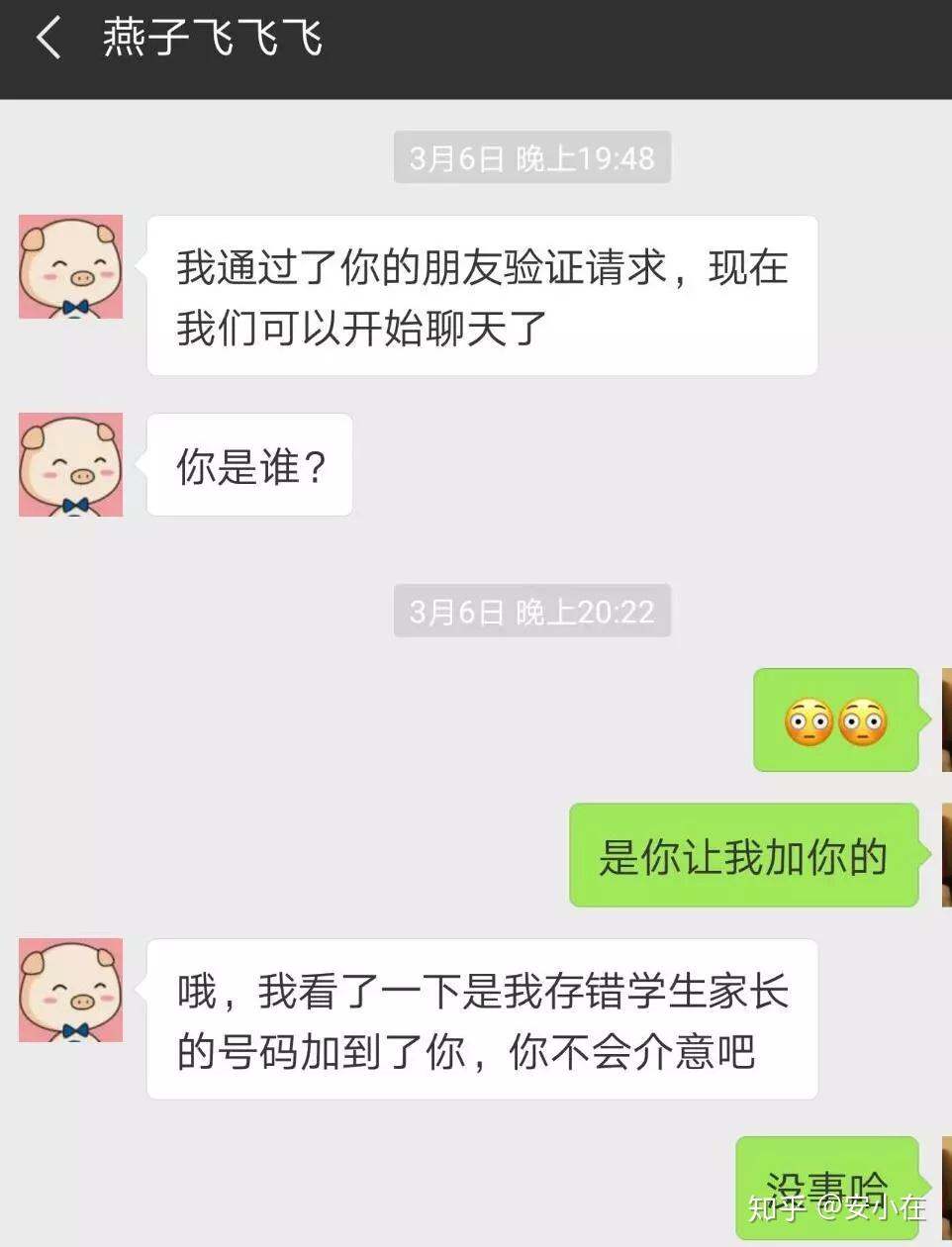Tap pig avatar next to 我通过了你的朋友验证请求 message
Viewport: 952px width, 1247px height.
pyautogui.click(x=70, y=266)
